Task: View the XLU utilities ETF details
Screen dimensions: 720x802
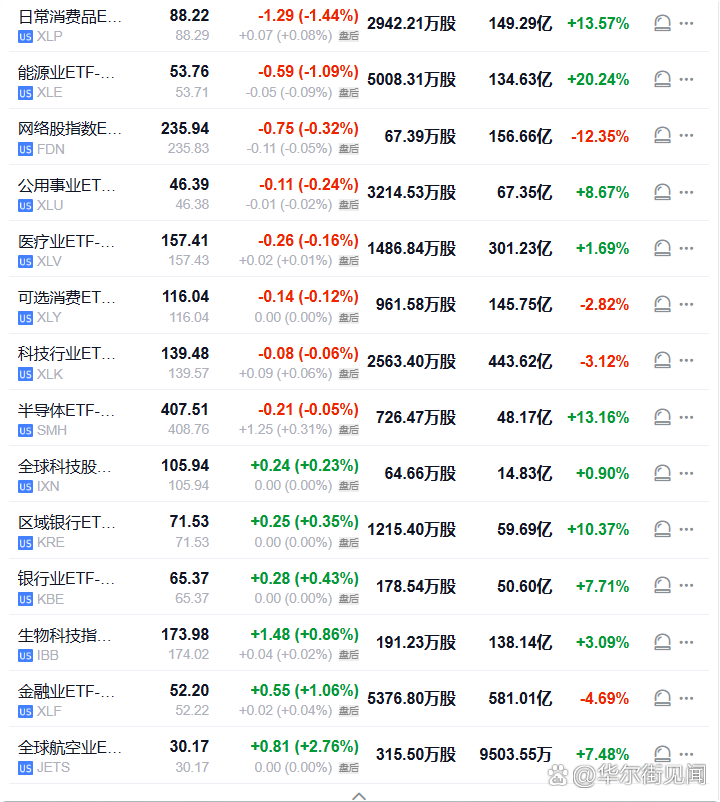Action: pos(70,193)
